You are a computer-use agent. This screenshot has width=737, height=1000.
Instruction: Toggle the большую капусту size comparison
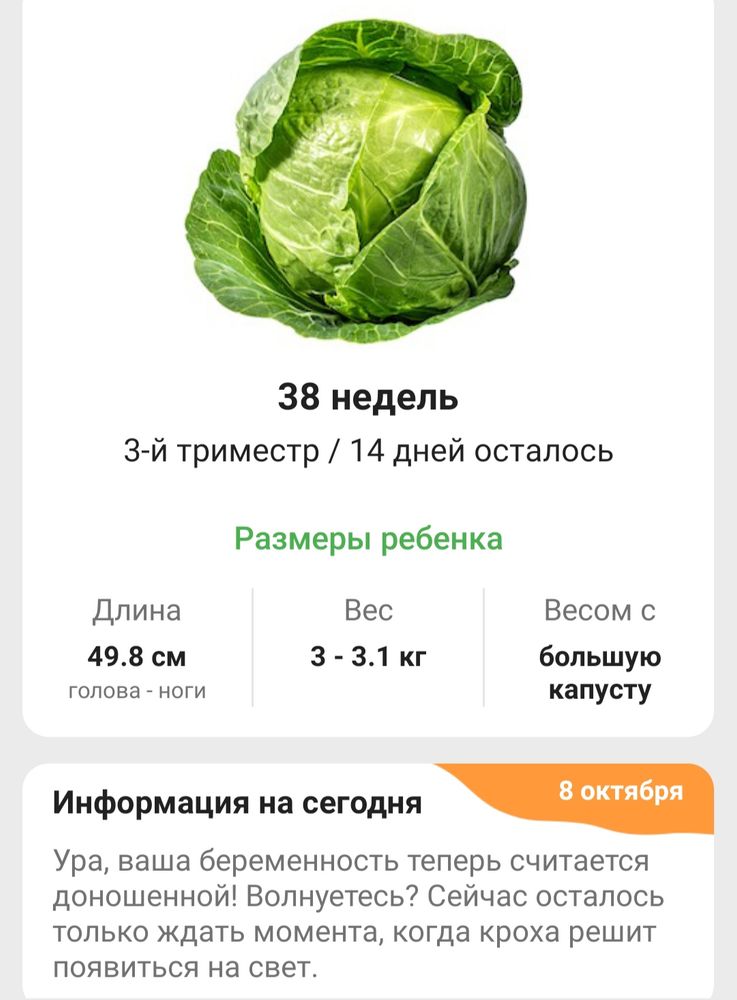click(x=601, y=674)
